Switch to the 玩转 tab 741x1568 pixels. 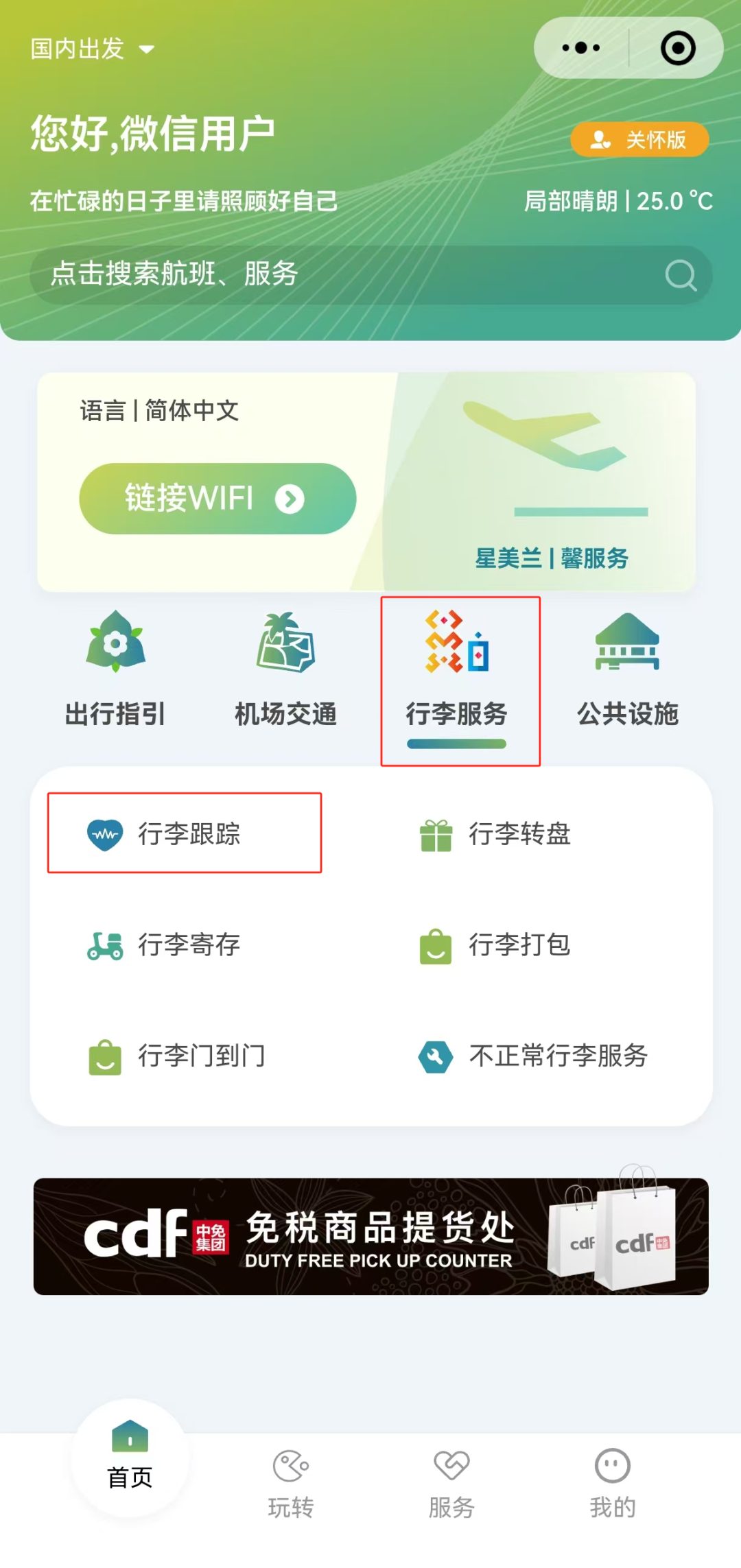coord(291,1482)
